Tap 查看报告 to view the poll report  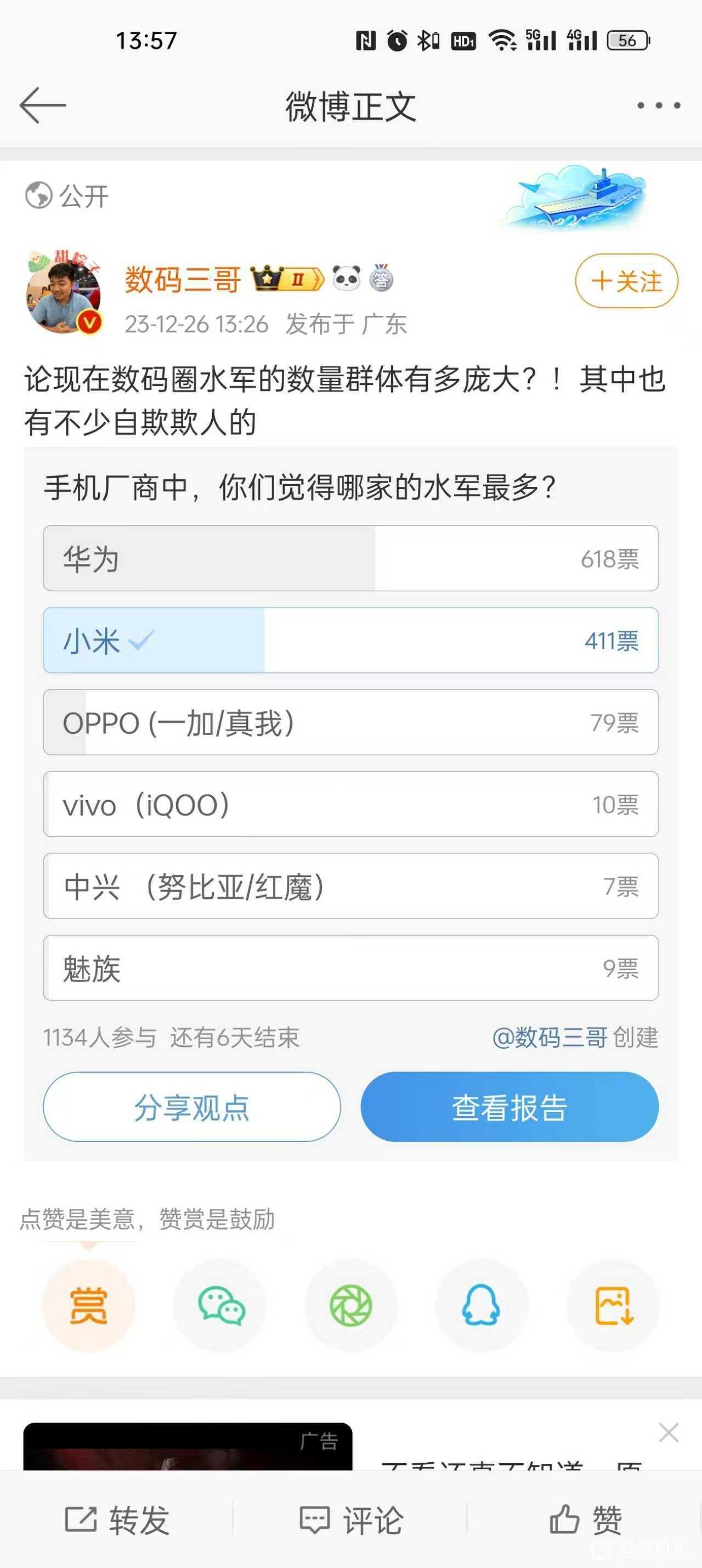point(509,1107)
